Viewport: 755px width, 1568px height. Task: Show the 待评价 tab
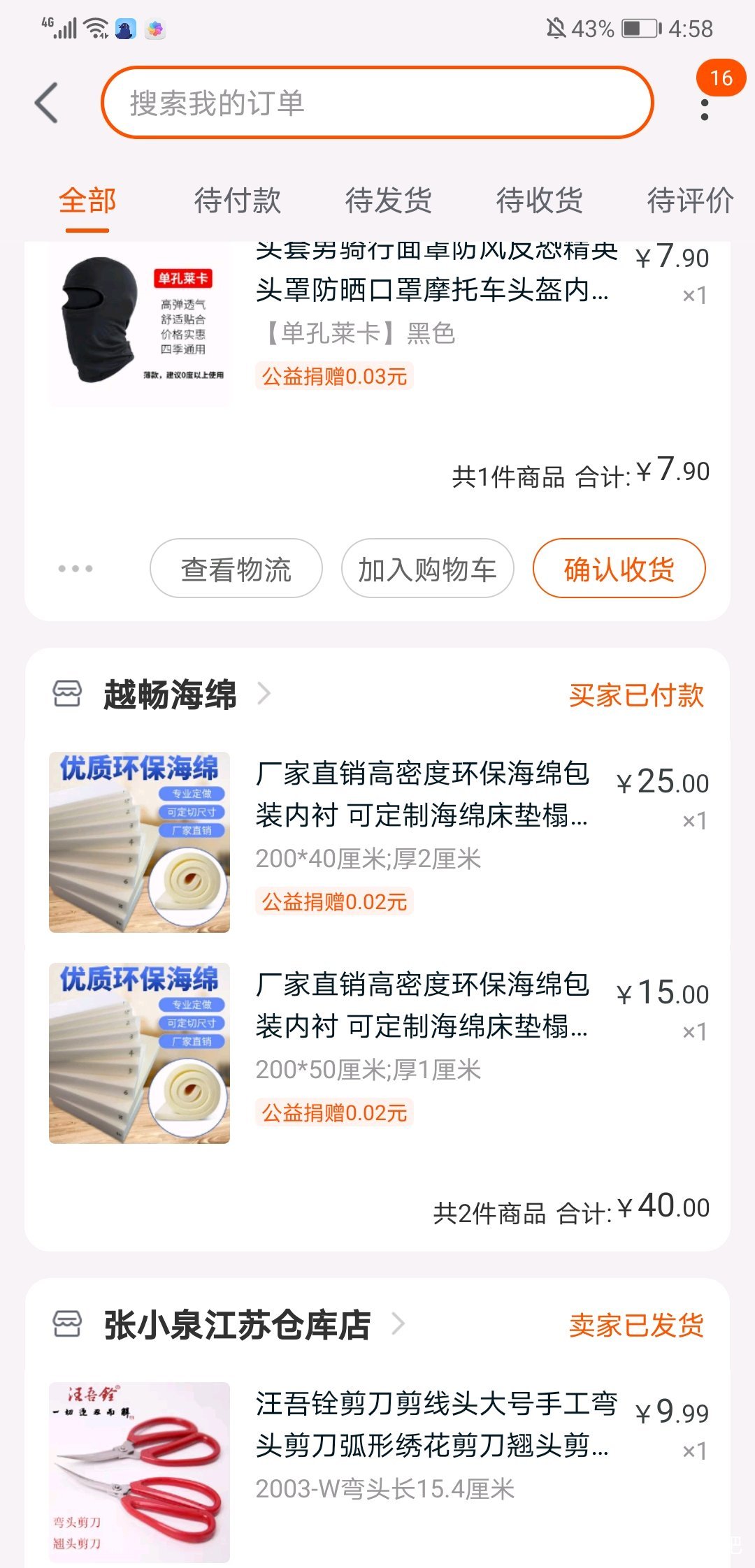coord(689,201)
